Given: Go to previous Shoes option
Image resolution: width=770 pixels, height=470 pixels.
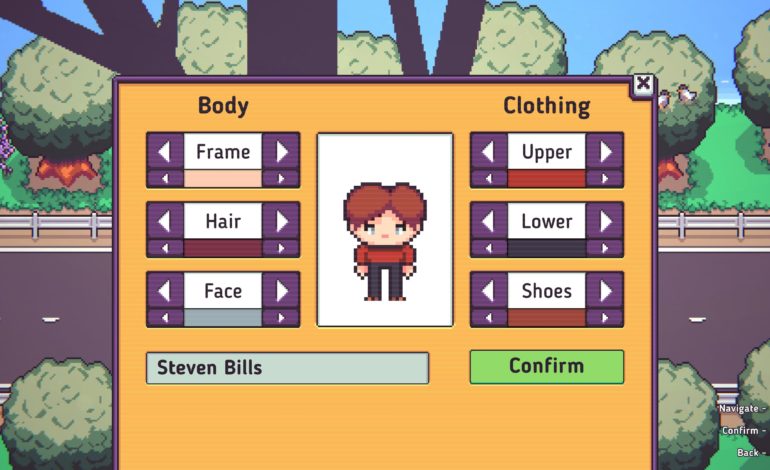Looking at the screenshot, I should 489,291.
